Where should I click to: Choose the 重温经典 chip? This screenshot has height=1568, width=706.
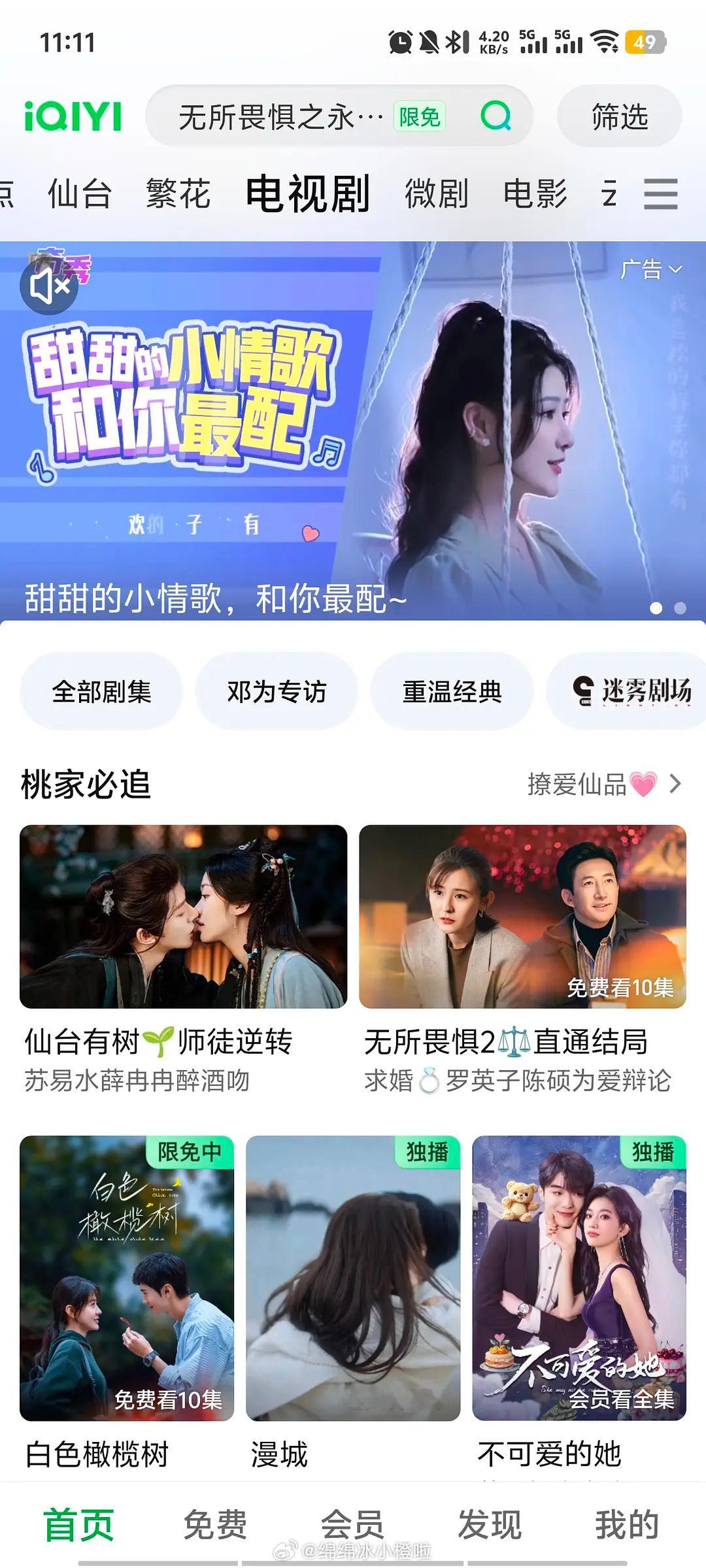click(452, 691)
